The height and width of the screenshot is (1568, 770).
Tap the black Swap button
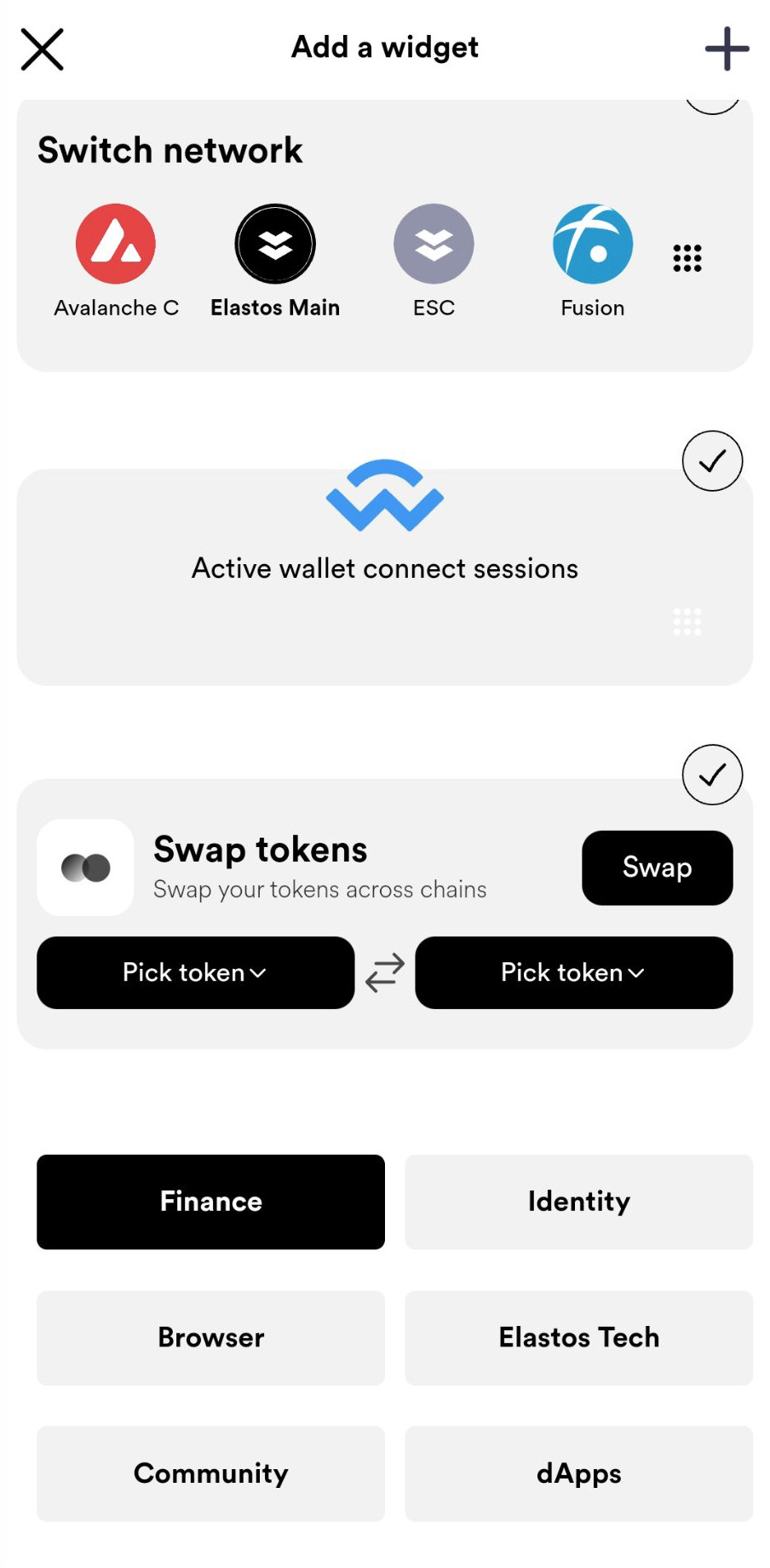(657, 868)
